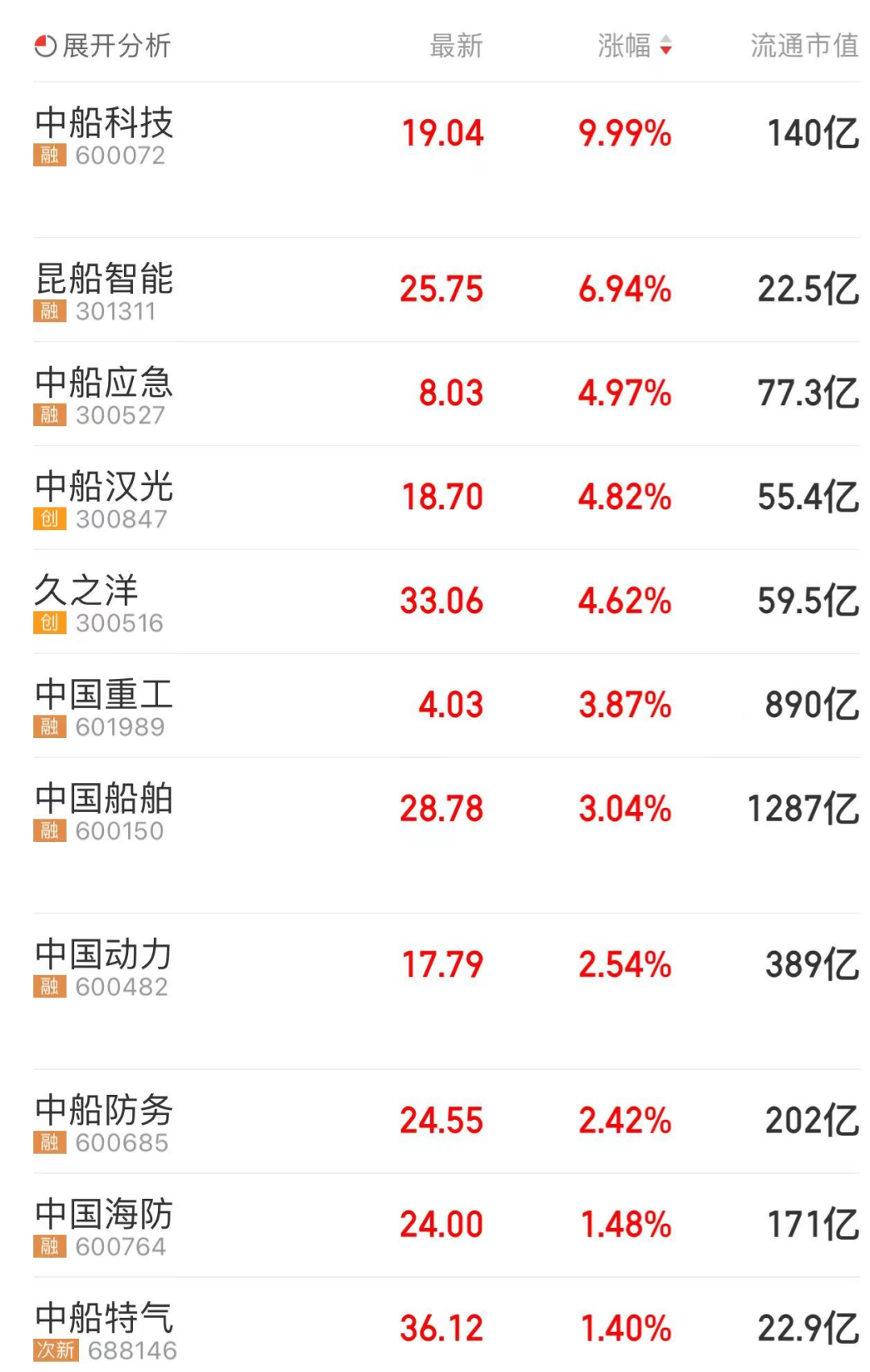This screenshot has height=1372, width=870.
Task: Open 中船防务 600685 quote page
Action: click(x=105, y=1121)
